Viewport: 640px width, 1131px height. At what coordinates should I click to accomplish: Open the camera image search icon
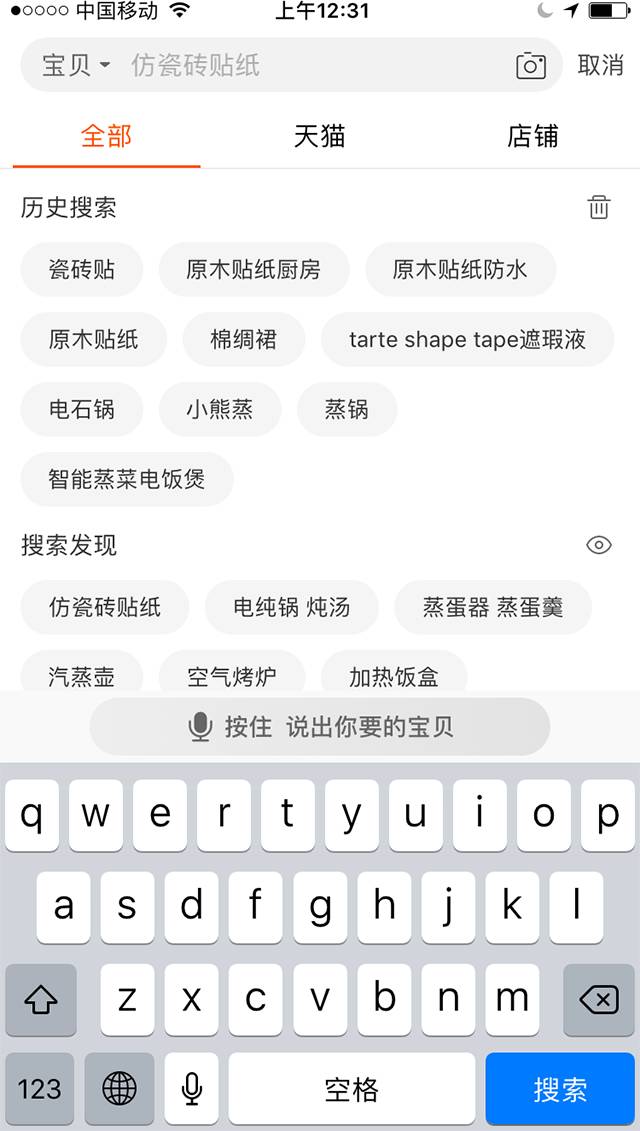click(x=530, y=66)
